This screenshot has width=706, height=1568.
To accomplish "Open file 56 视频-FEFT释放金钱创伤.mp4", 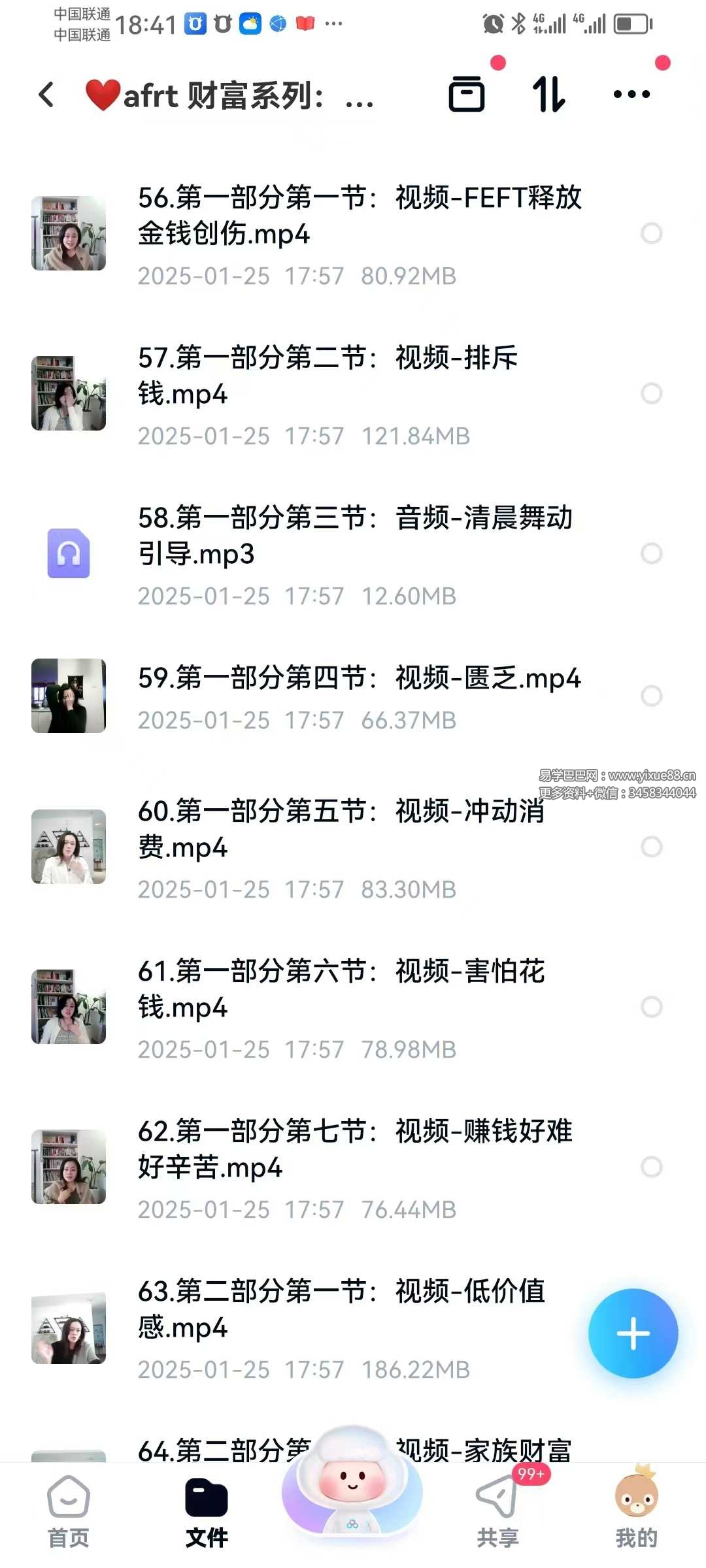I will (360, 216).
